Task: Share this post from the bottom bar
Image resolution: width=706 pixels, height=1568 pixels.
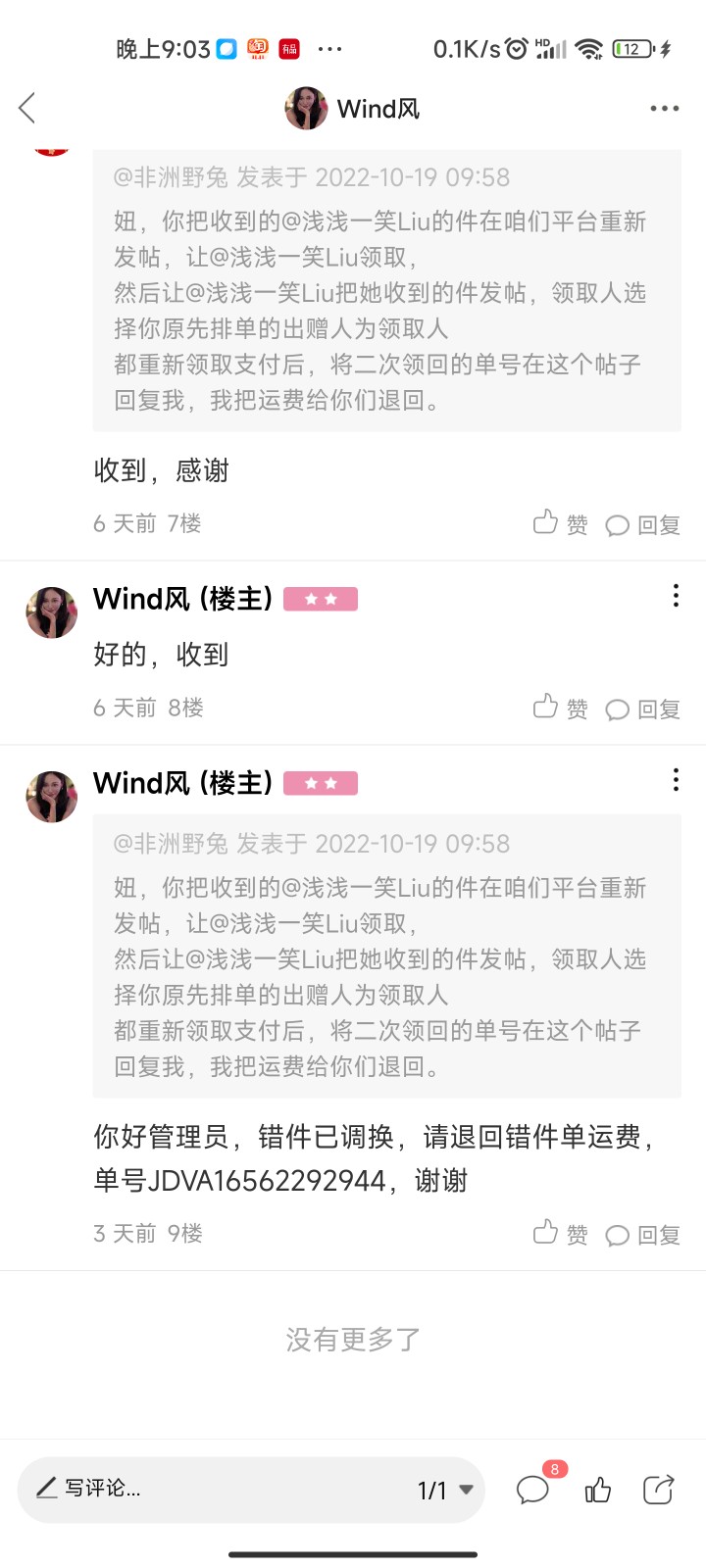Action: [658, 1490]
